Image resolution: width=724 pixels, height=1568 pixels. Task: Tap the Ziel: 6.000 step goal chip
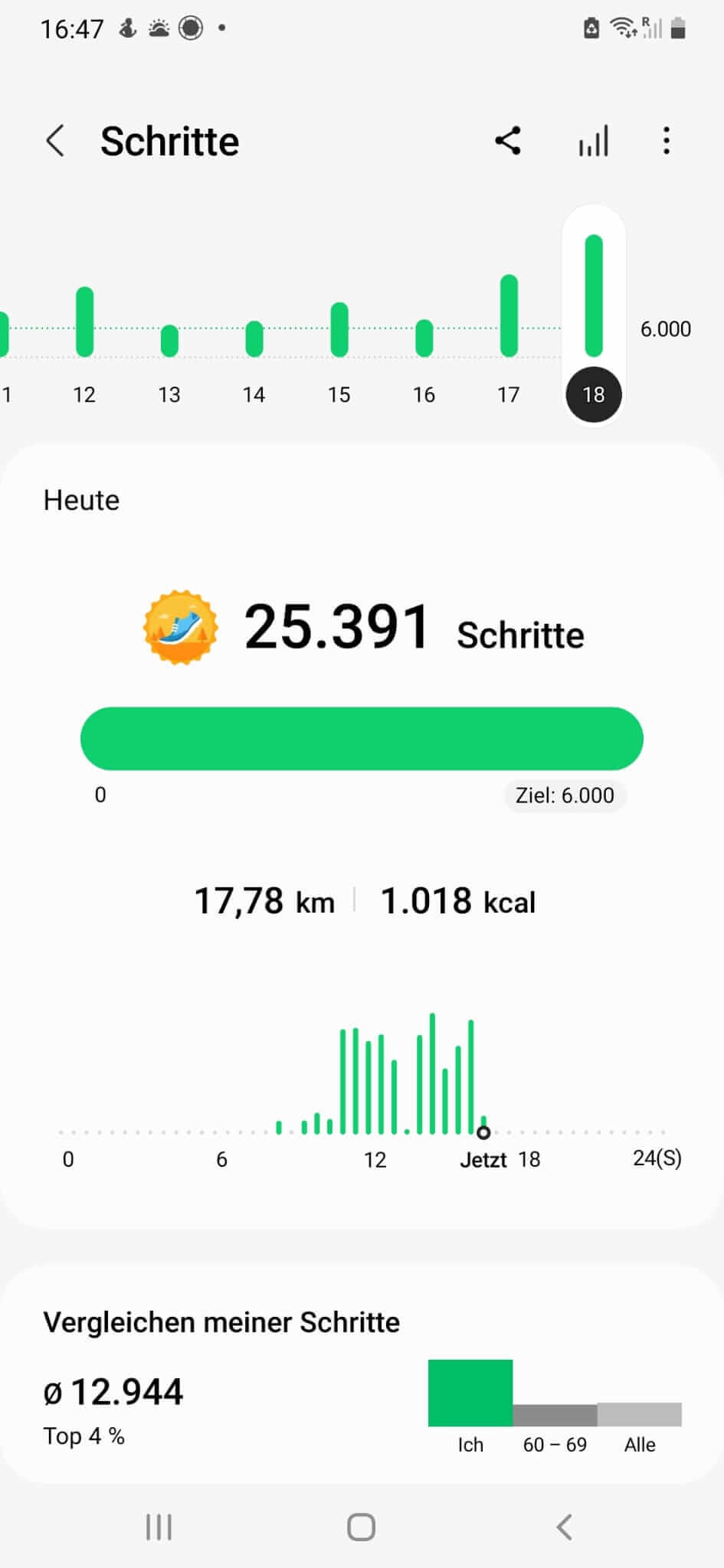tap(565, 795)
